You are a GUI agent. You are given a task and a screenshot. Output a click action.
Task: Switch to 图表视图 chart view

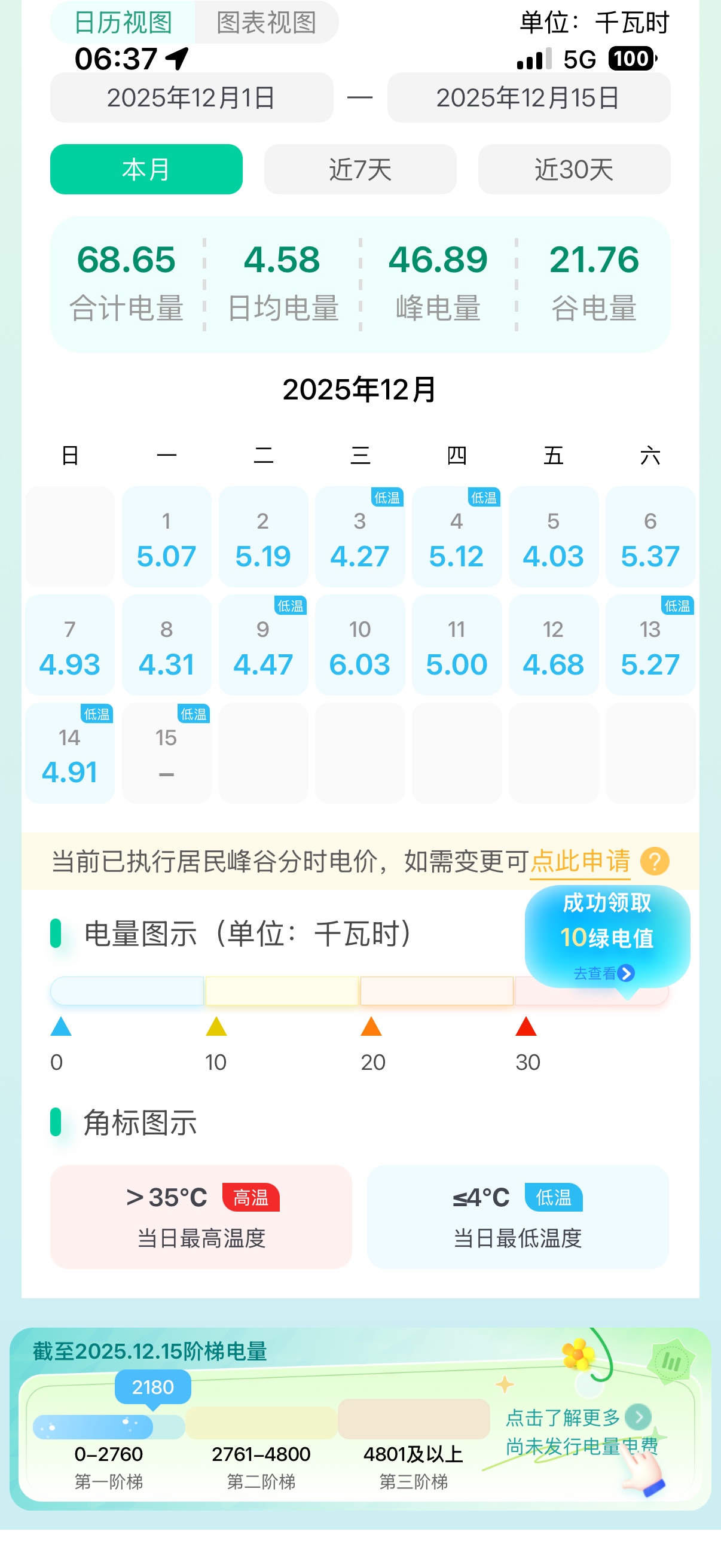267,23
